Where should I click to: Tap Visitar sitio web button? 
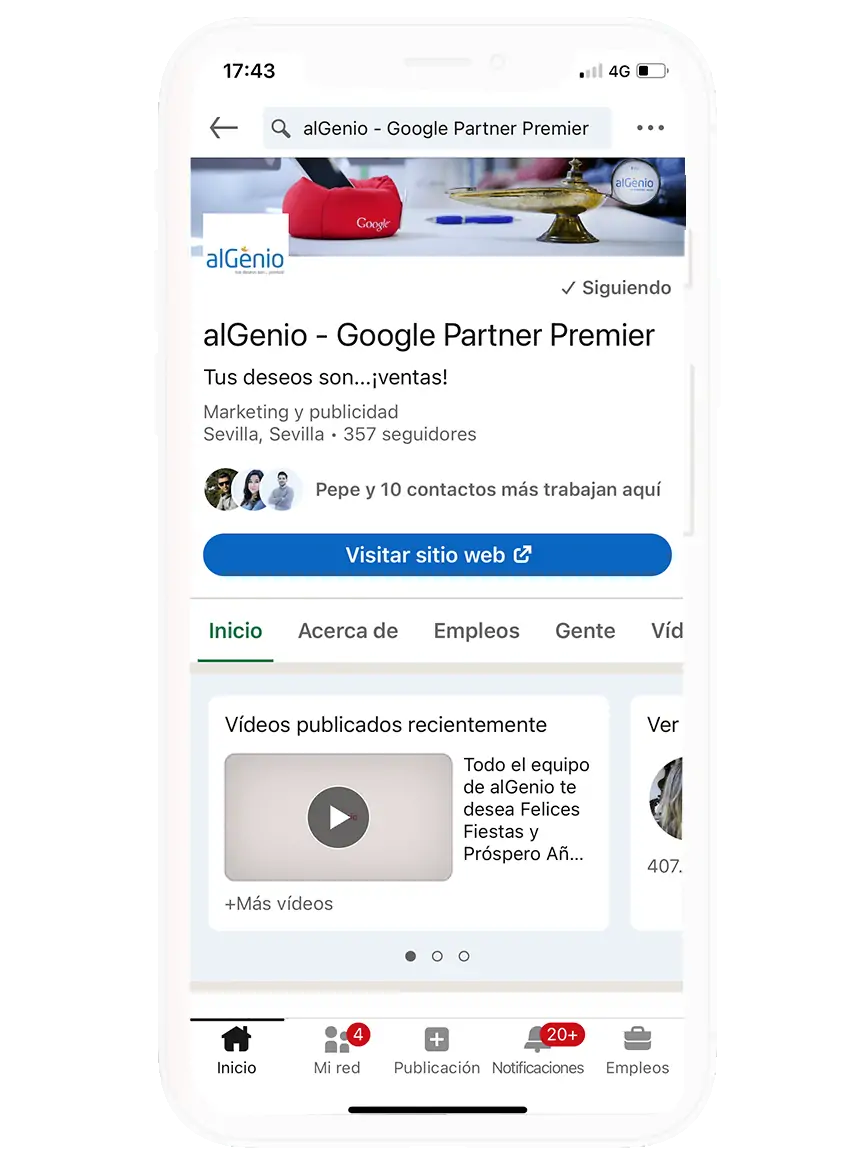(x=437, y=555)
